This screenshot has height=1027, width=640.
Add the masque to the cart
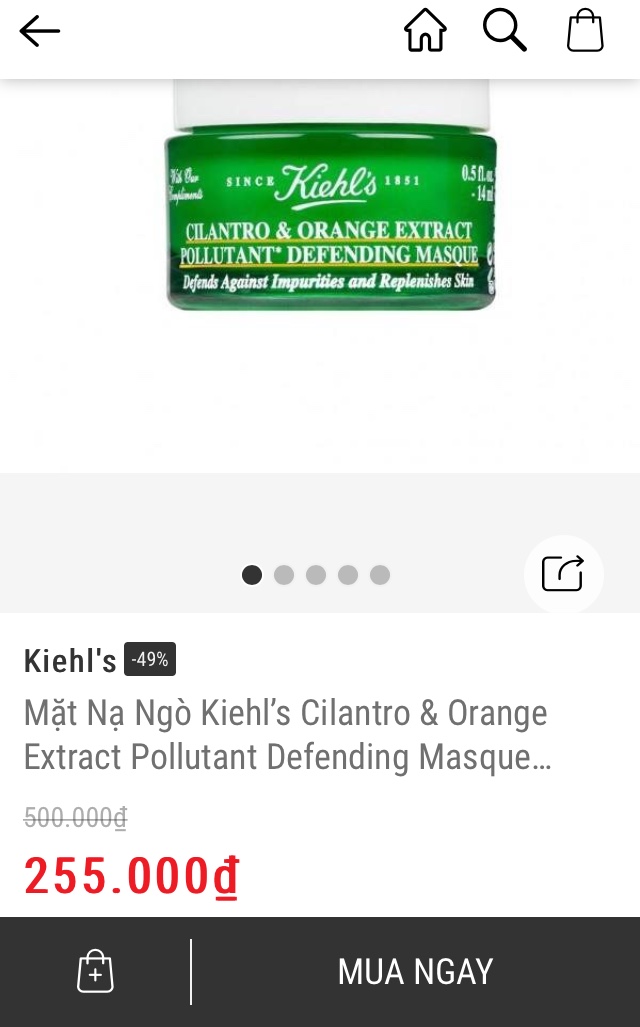point(95,971)
